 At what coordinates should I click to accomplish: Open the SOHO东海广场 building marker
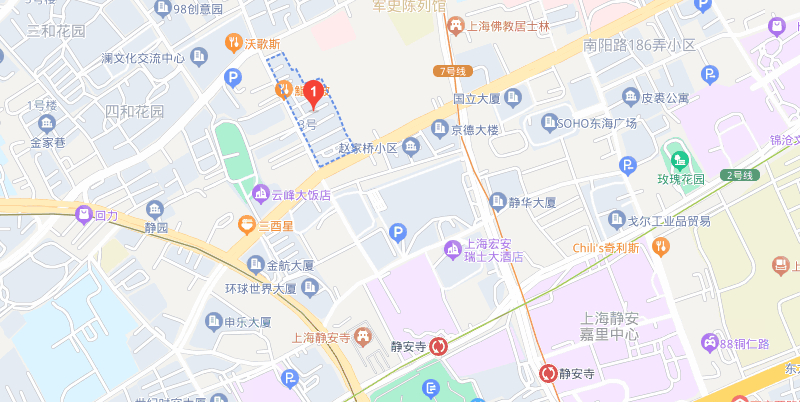click(549, 123)
